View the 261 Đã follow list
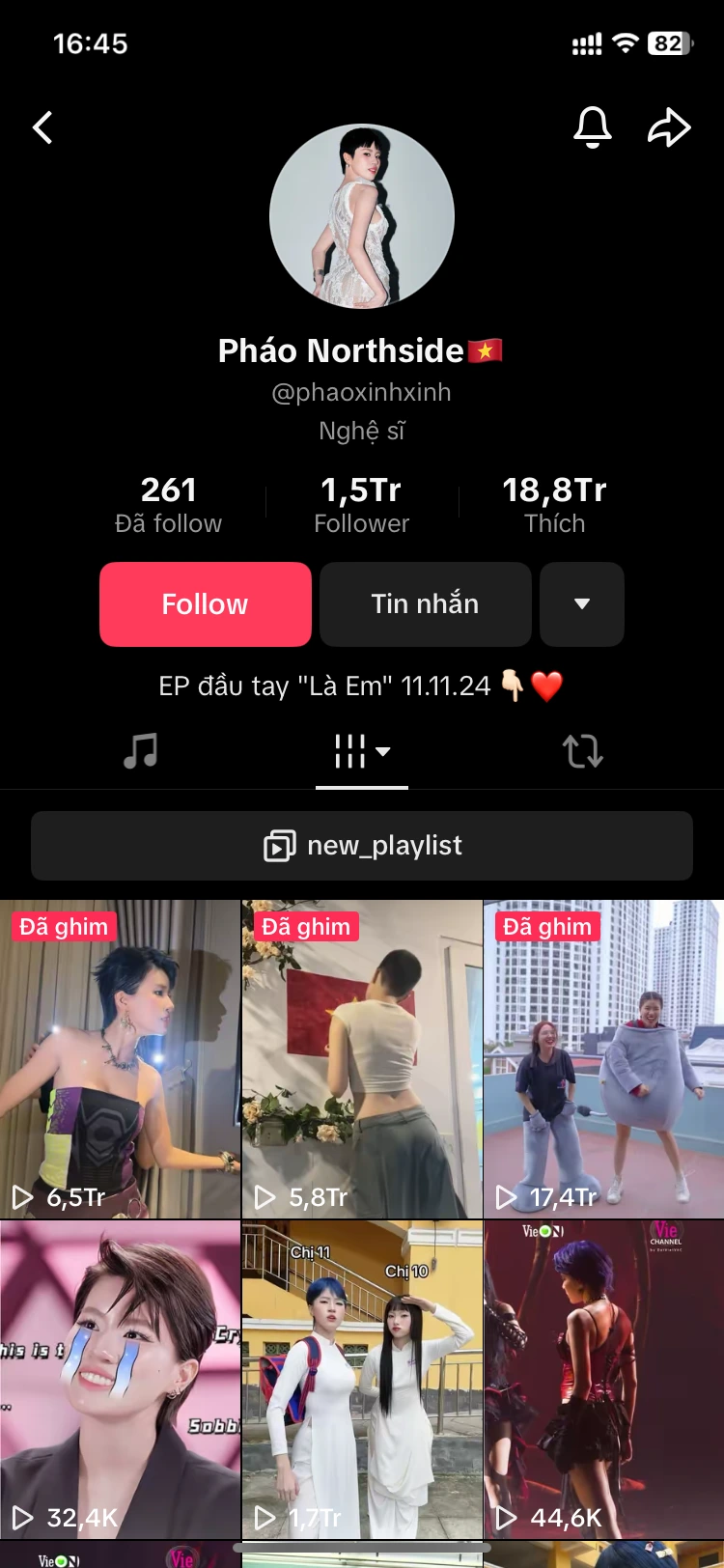724x1568 pixels. click(169, 504)
